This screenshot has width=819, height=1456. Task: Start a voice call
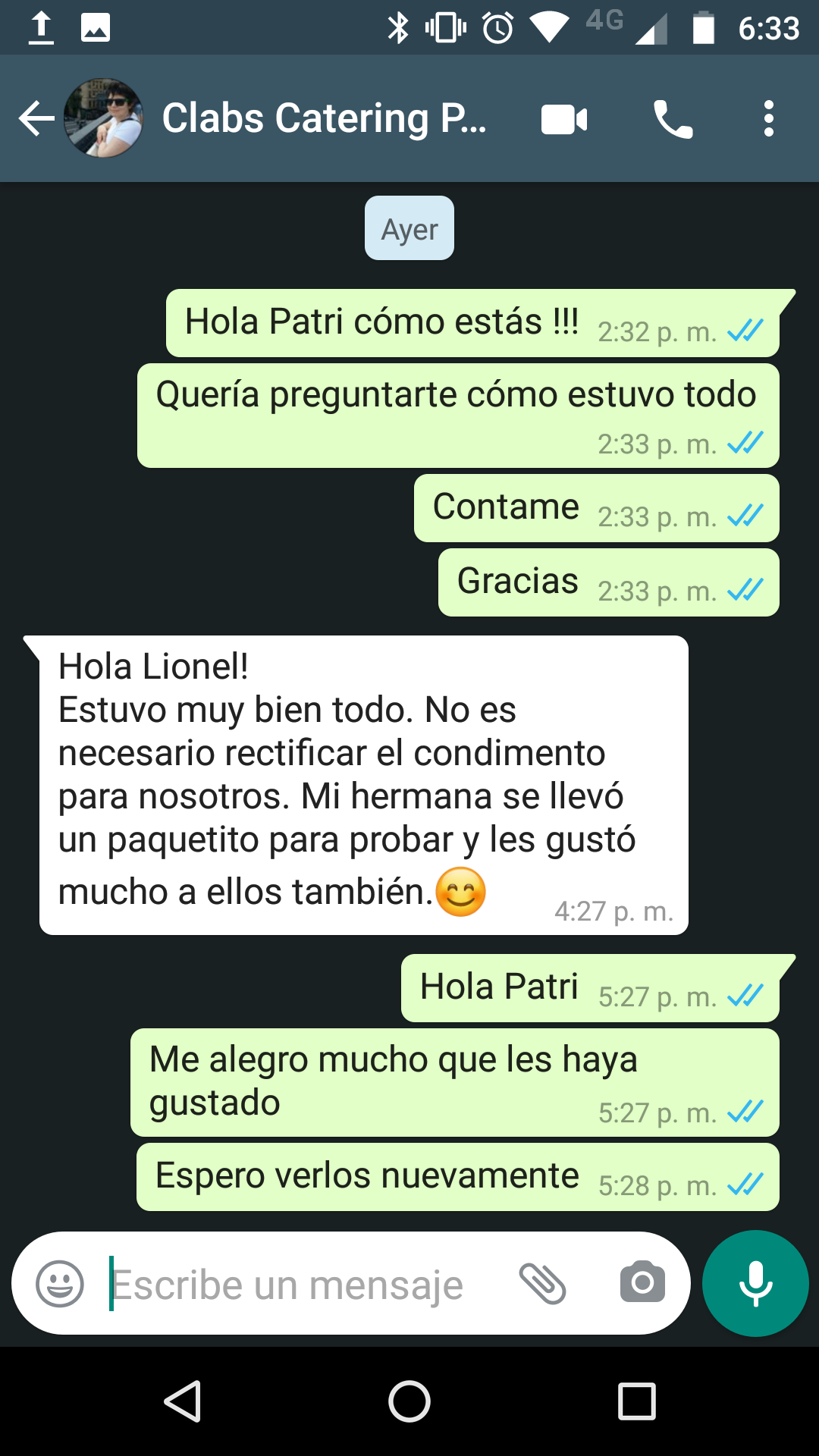[673, 119]
